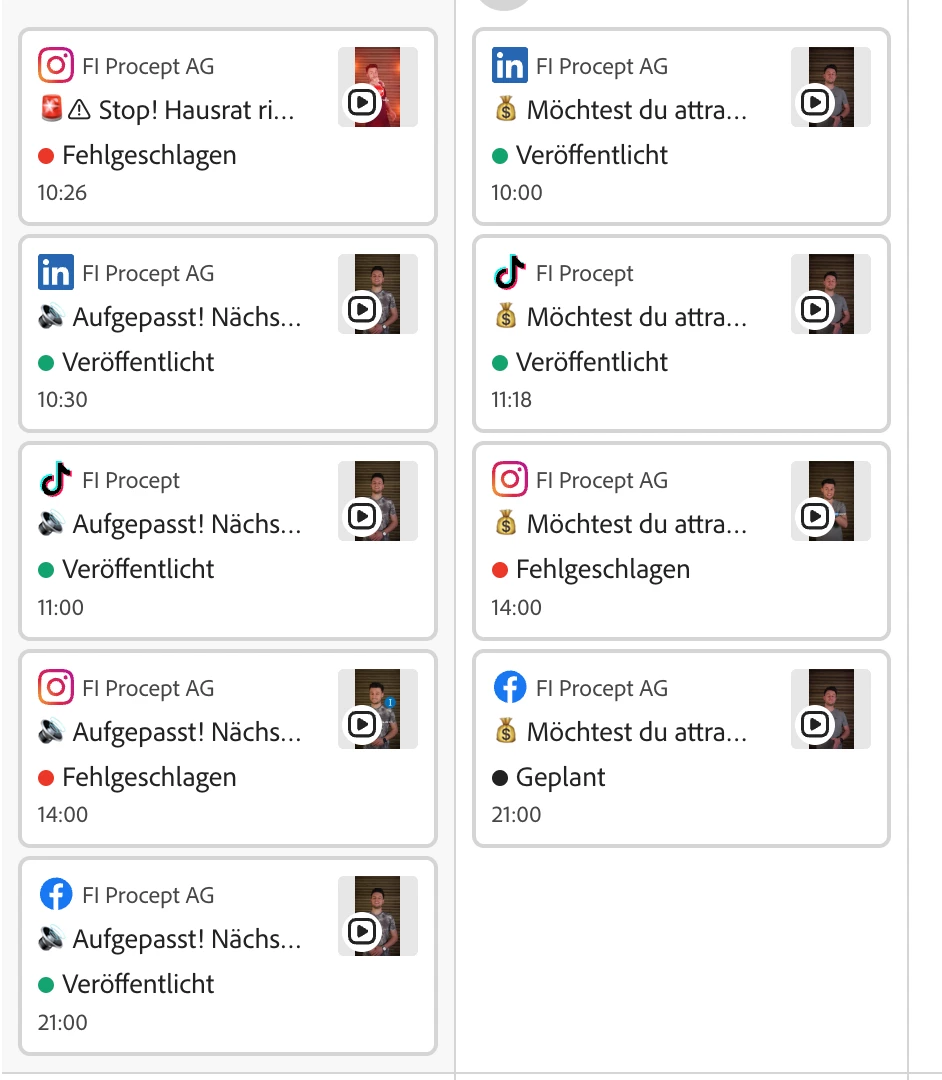Open the LinkedIn Aufgepasst post at 10:30
The image size is (942, 1080).
click(228, 334)
